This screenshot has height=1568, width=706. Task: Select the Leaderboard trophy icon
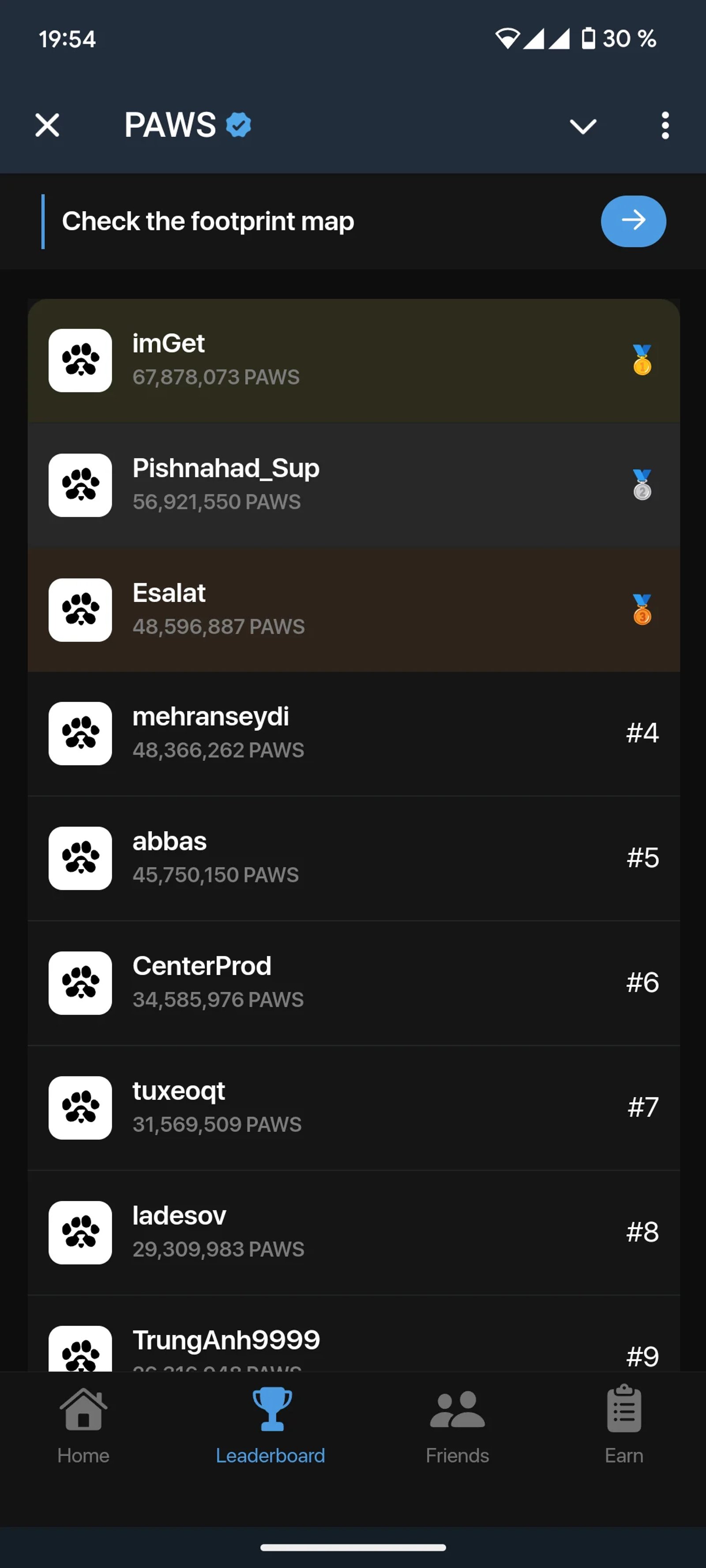coord(272,1408)
